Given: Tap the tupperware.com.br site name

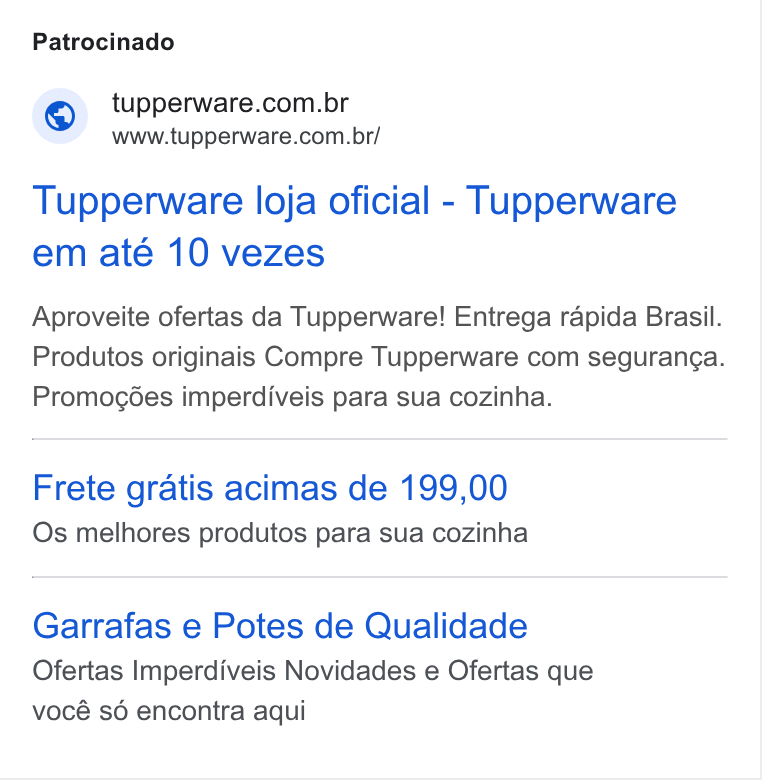Looking at the screenshot, I should pos(230,103).
